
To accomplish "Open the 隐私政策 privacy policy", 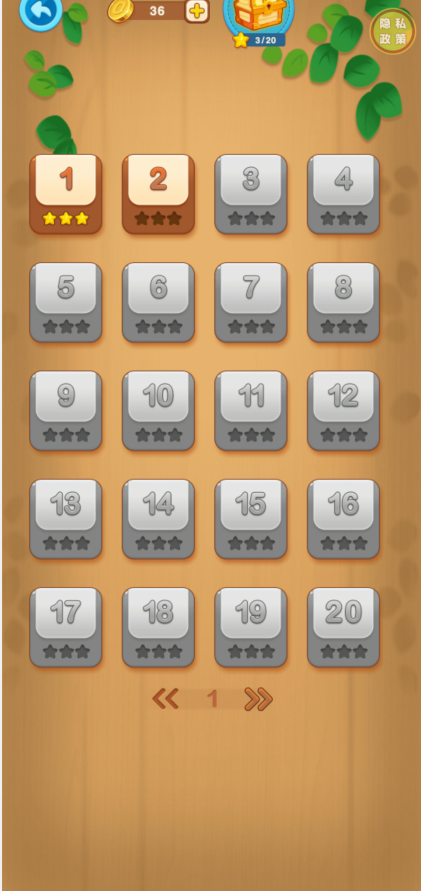I will point(393,31).
